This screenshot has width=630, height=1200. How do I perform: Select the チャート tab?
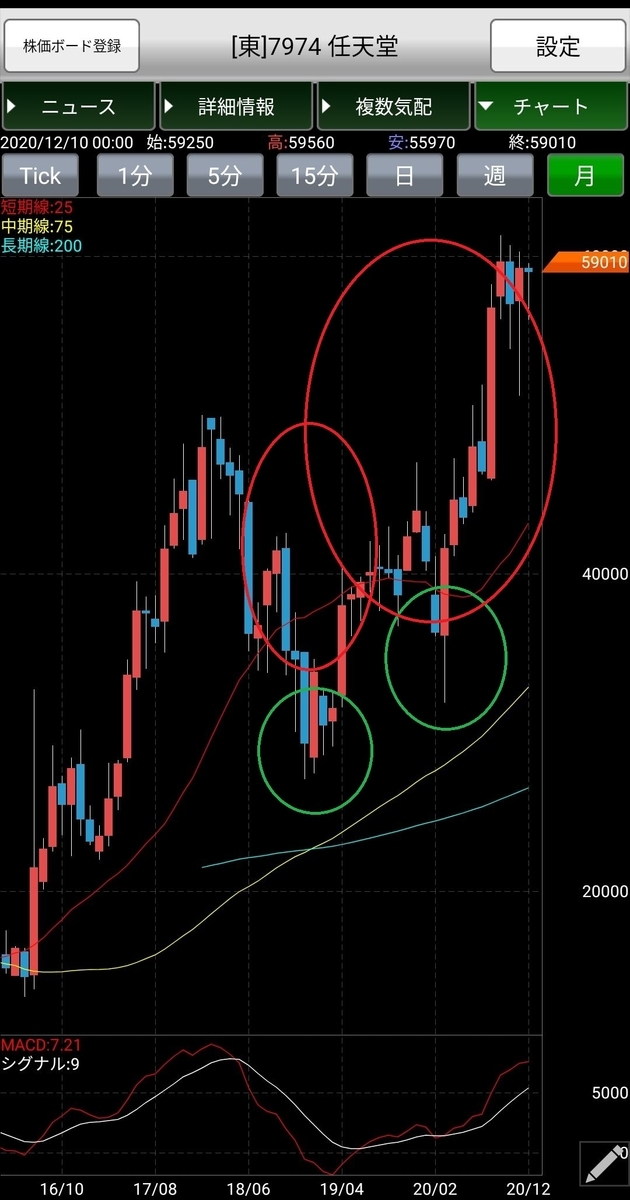pyautogui.click(x=550, y=106)
